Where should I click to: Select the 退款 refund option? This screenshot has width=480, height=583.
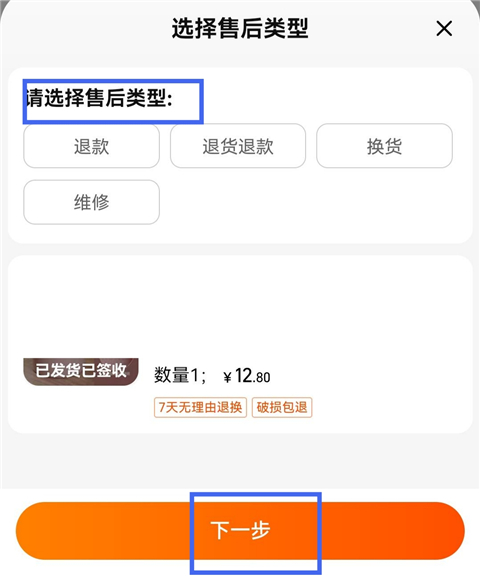point(91,146)
